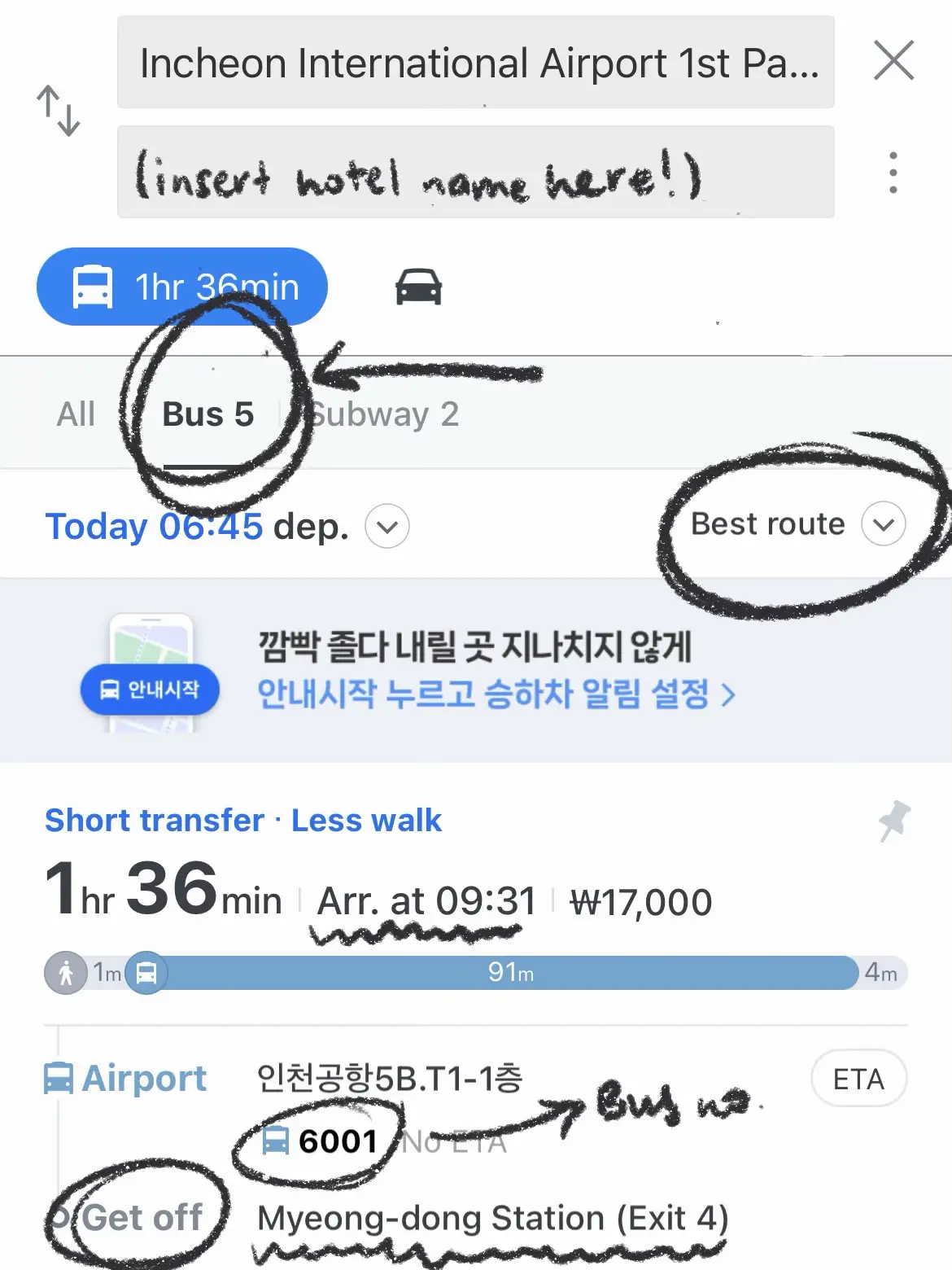This screenshot has width=952, height=1270.
Task: Switch to the Bus 5 tab
Action: [x=208, y=414]
